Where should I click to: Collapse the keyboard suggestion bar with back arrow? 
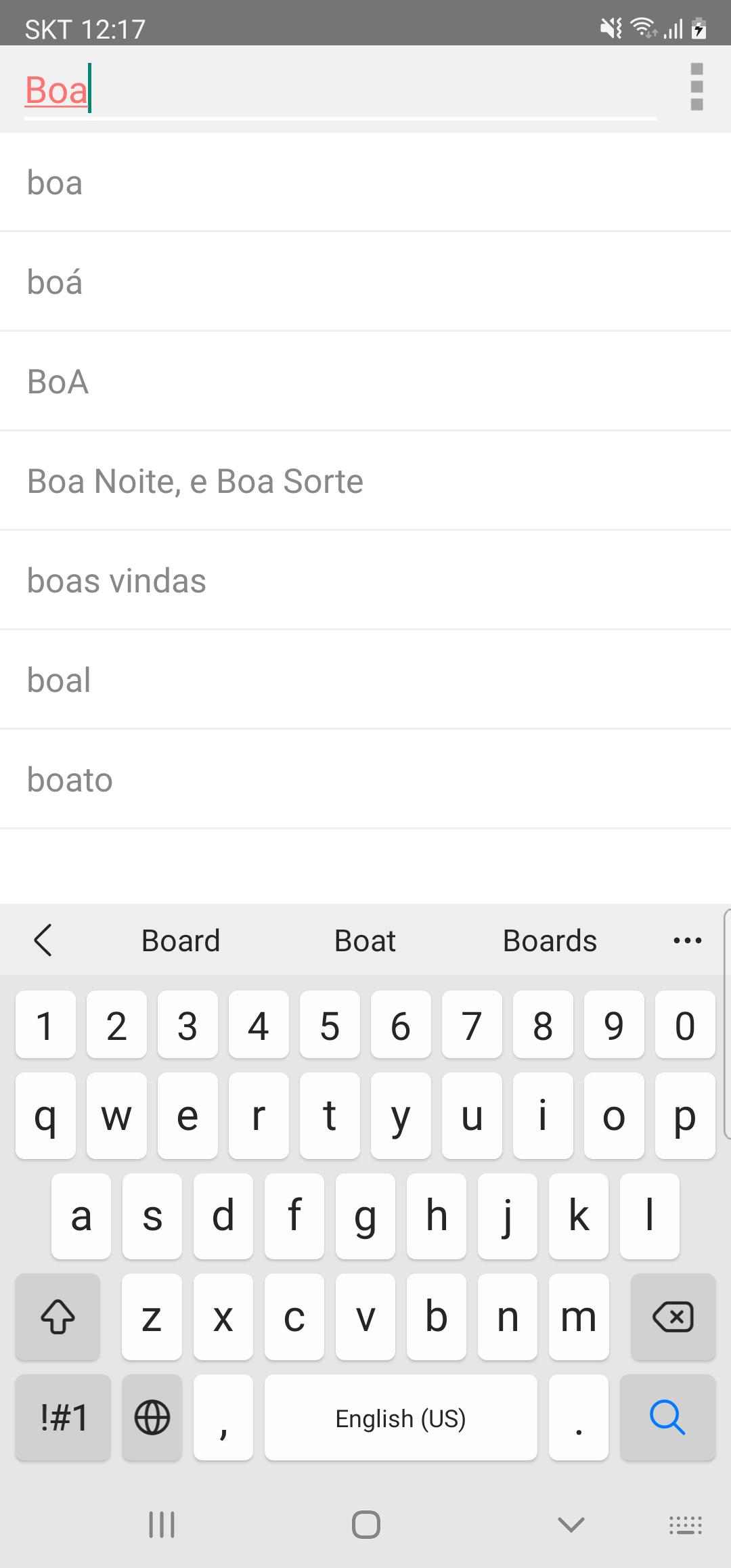pos(43,940)
